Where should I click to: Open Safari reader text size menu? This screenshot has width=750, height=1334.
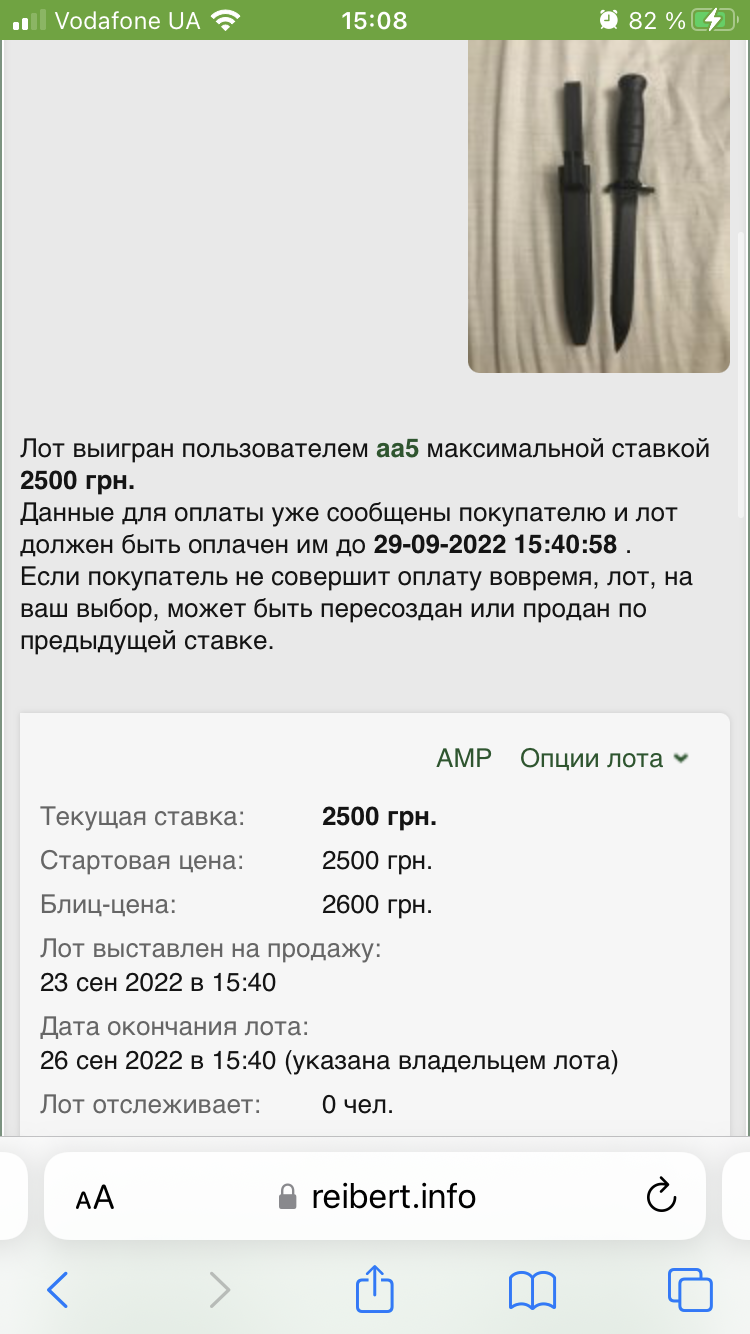96,1197
